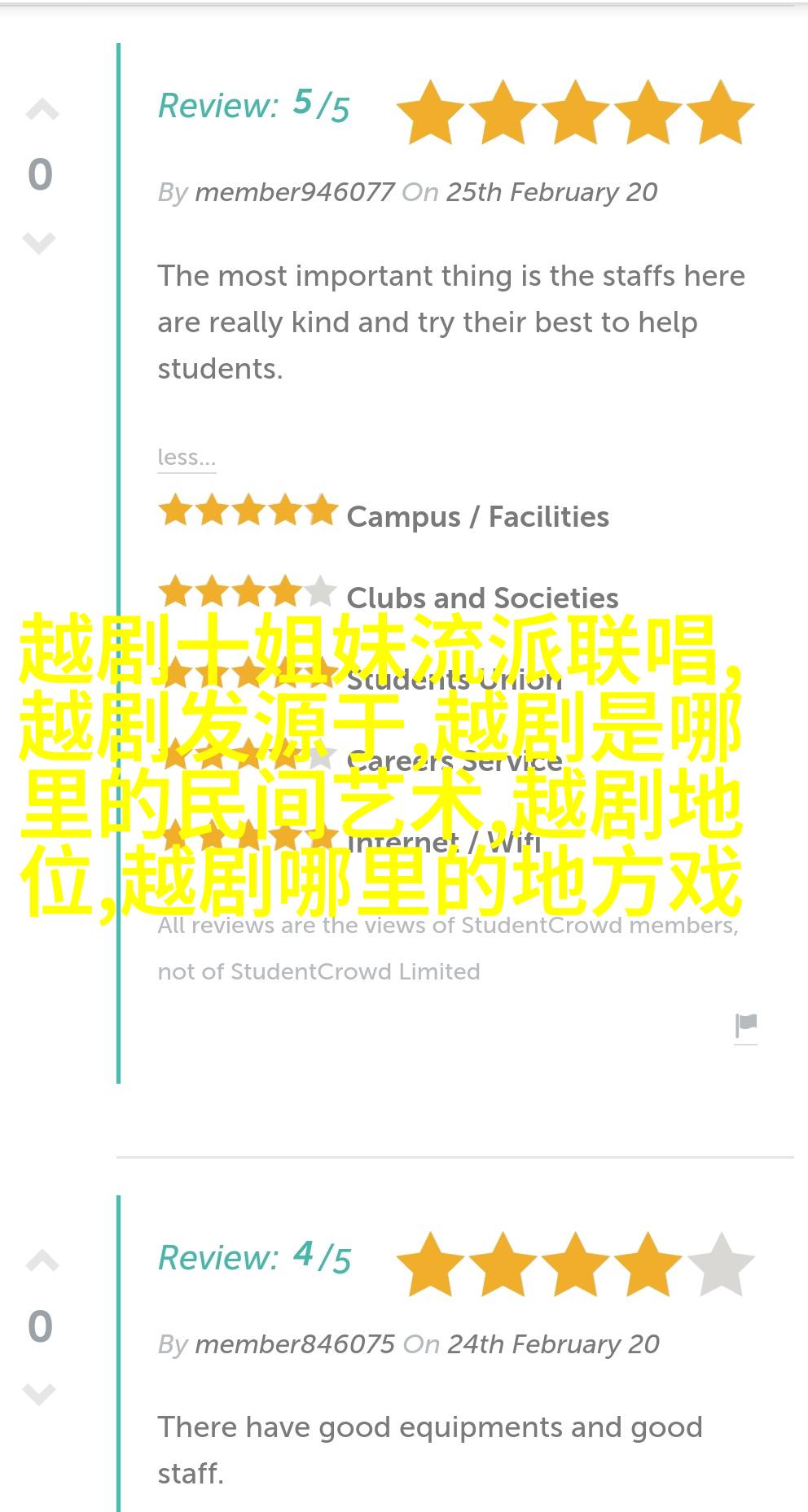Downvote the review by member946077
Image resolution: width=808 pixels, height=1512 pixels.
click(39, 243)
